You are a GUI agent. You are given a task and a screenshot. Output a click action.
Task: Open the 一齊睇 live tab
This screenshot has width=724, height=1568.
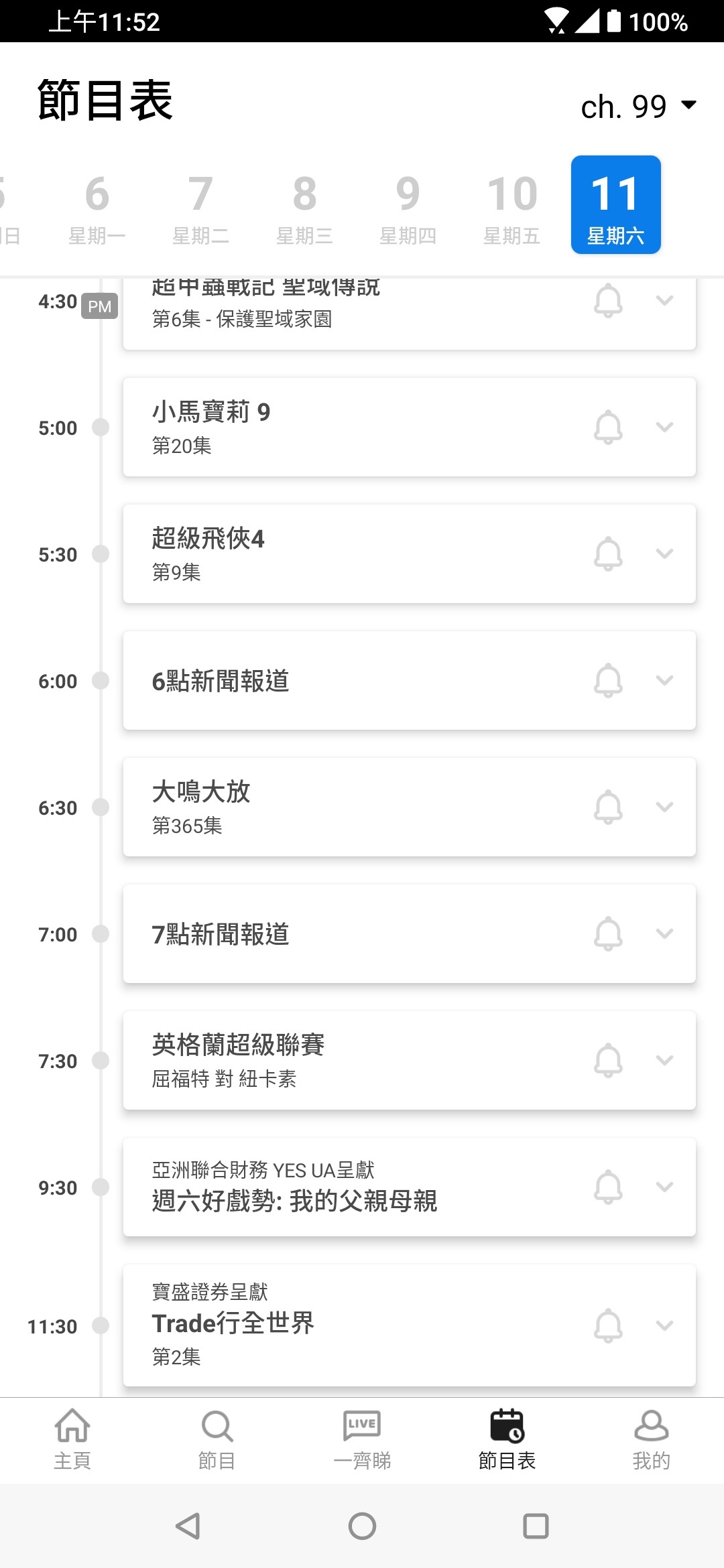coord(362,1439)
